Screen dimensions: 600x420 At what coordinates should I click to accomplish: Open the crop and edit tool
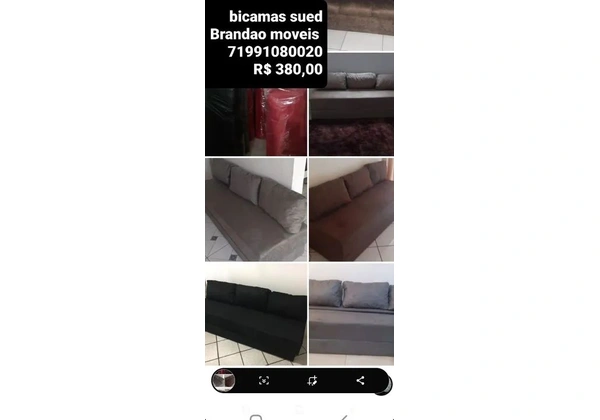pyautogui.click(x=312, y=380)
